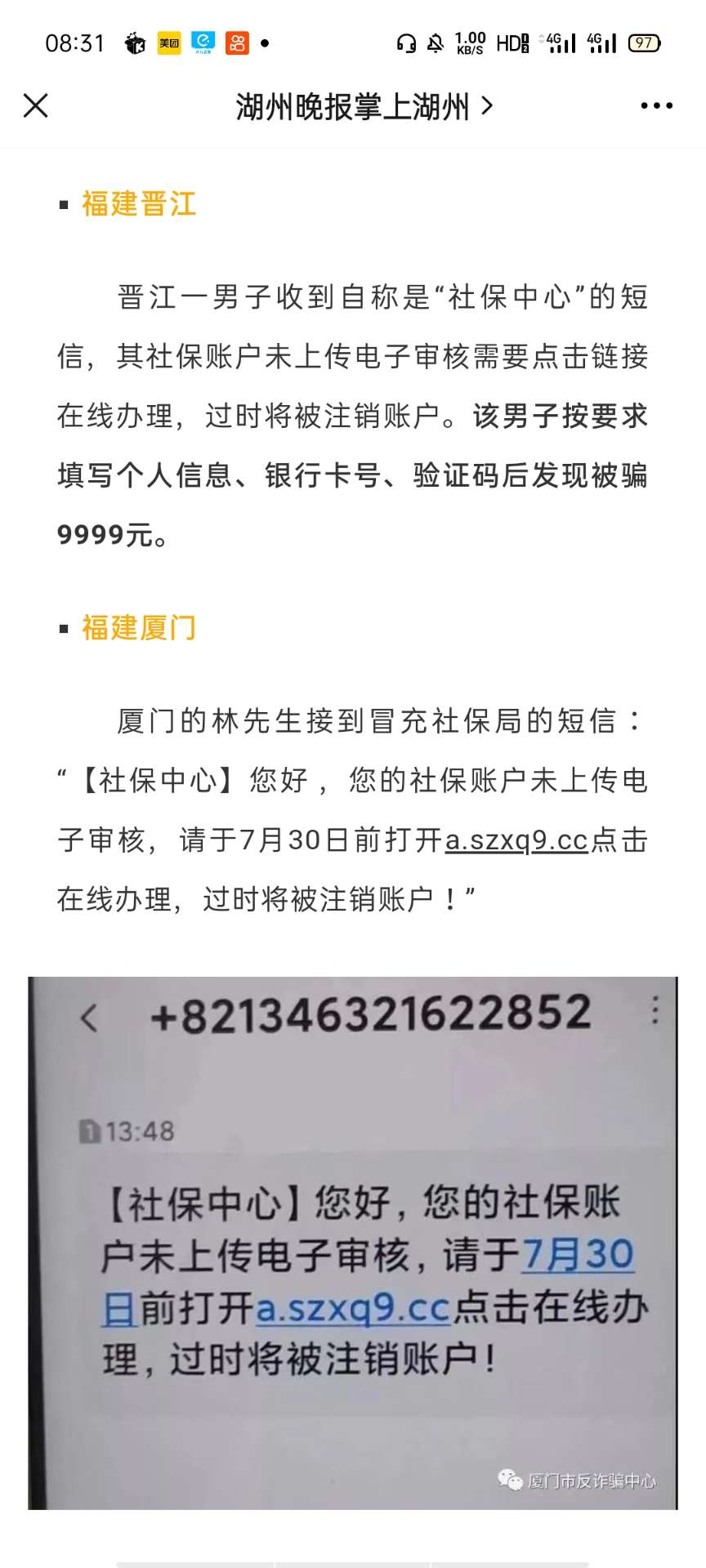
Task: Open the 湖州晚报掌上湖州 account page
Action: click(364, 106)
